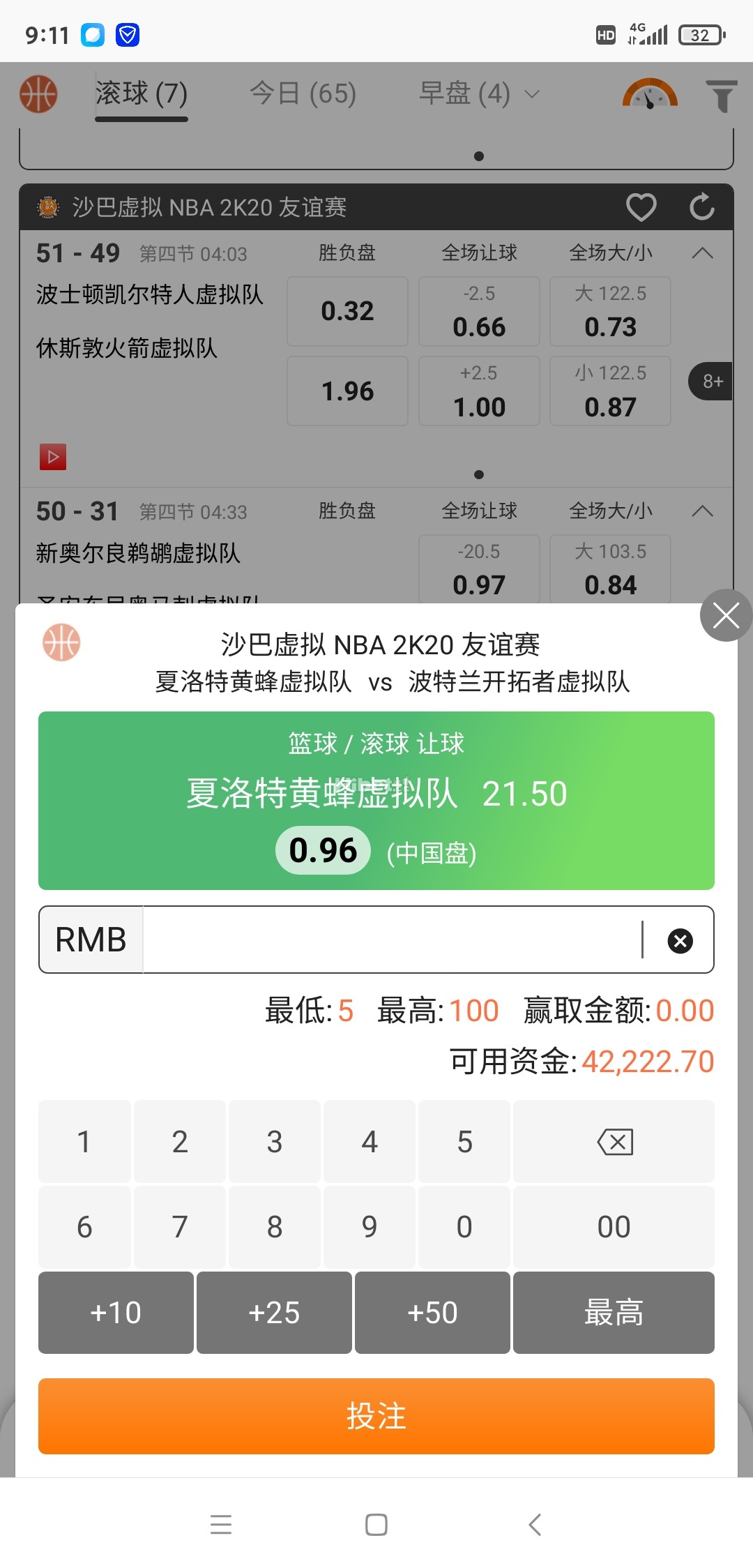The height and width of the screenshot is (1568, 753).
Task: Add 10 with the +10 button
Action: pyautogui.click(x=116, y=1313)
